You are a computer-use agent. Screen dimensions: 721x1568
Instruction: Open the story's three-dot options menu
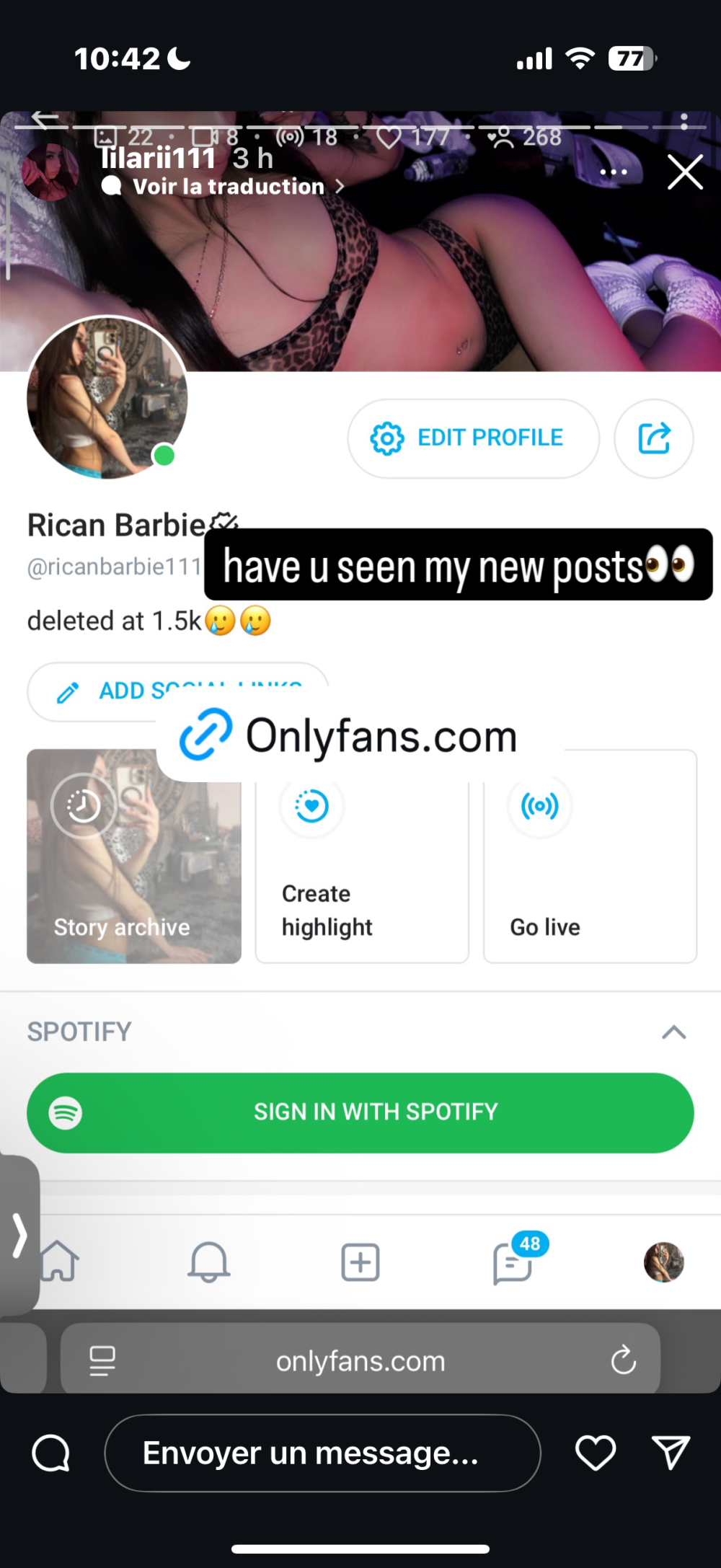coord(614,172)
